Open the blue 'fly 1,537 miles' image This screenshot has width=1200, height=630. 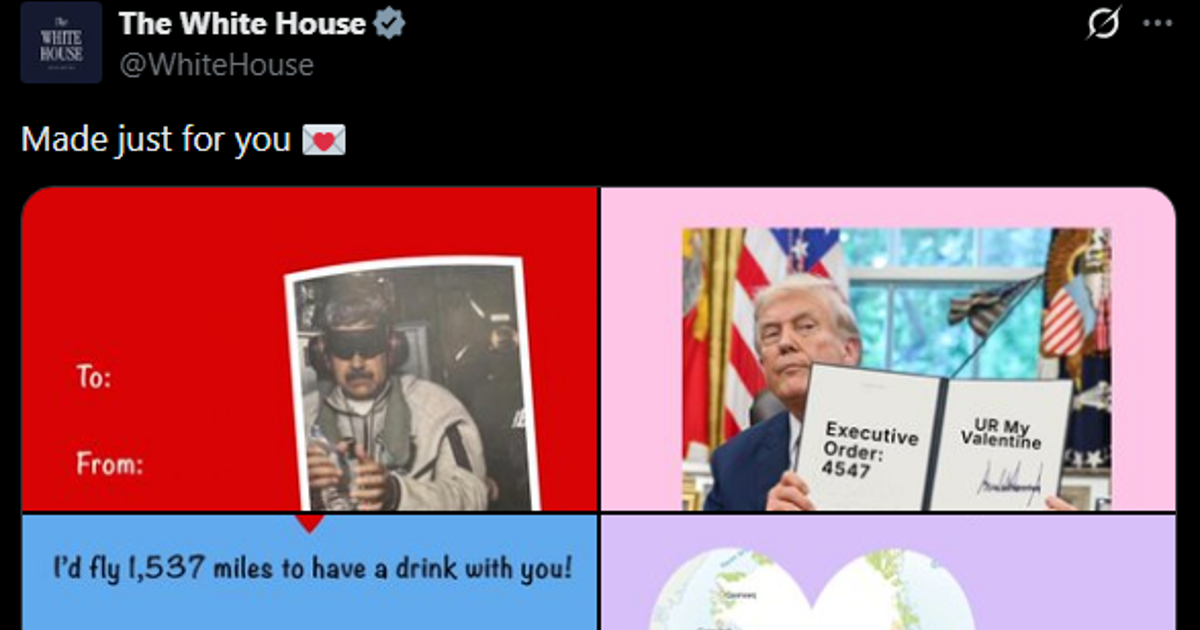coord(310,572)
